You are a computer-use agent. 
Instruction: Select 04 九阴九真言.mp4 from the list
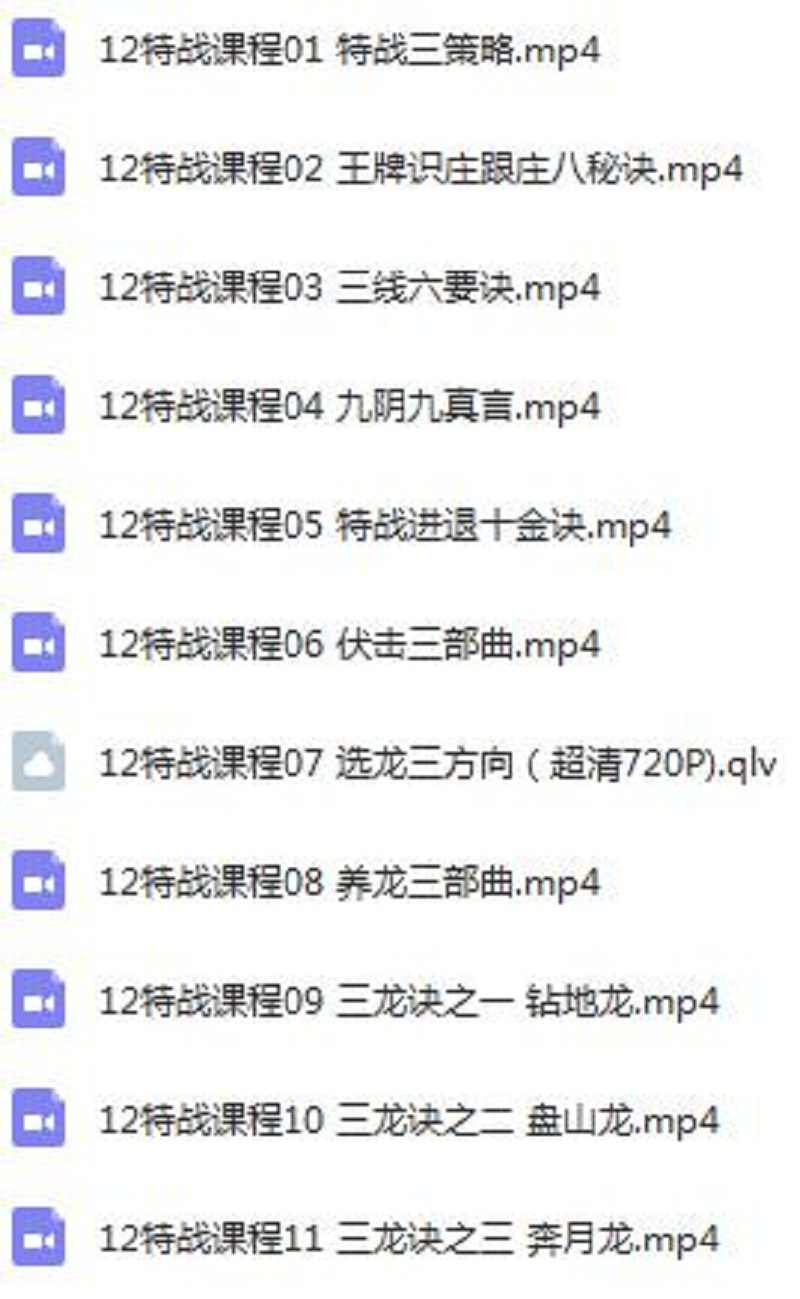coord(349,407)
